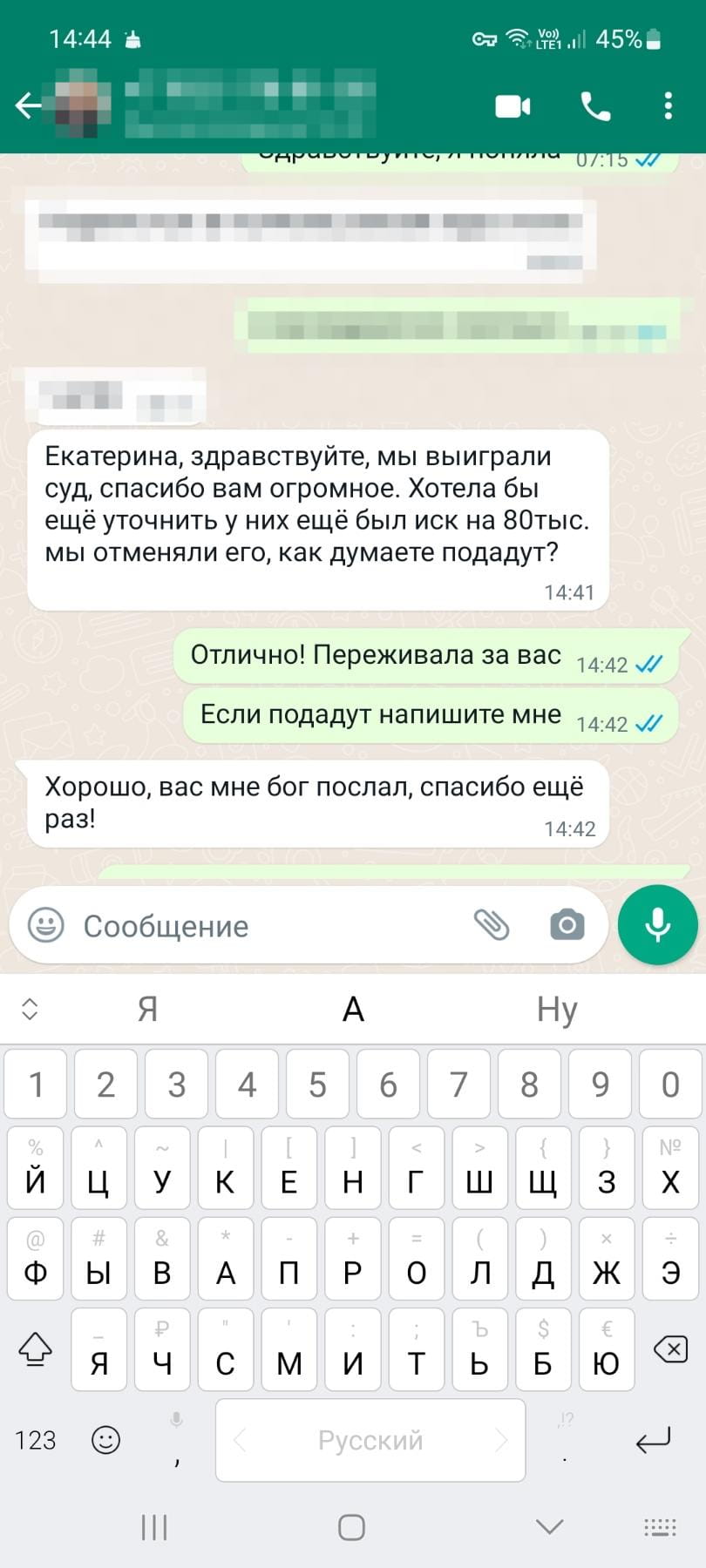
Task: Open the contact's profile from the header
Action: (248, 106)
